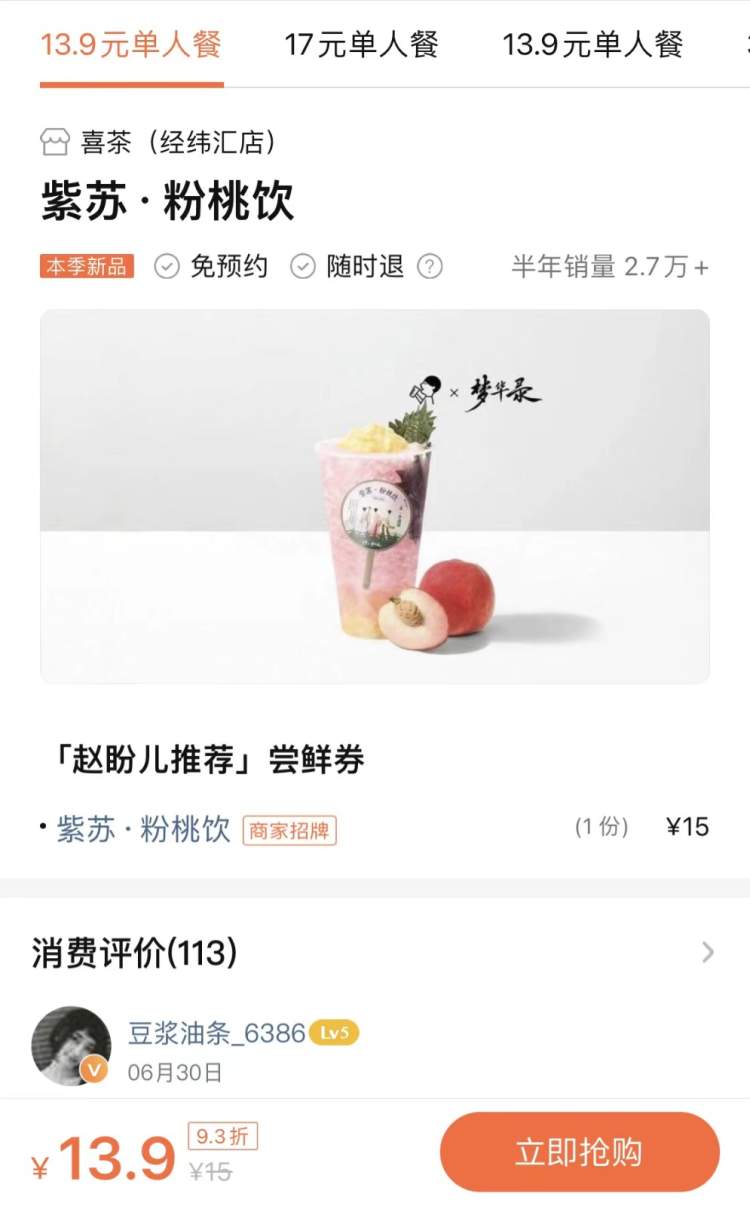Expand all 消费评价(113) reviews
This screenshot has height=1206, width=750.
707,952
